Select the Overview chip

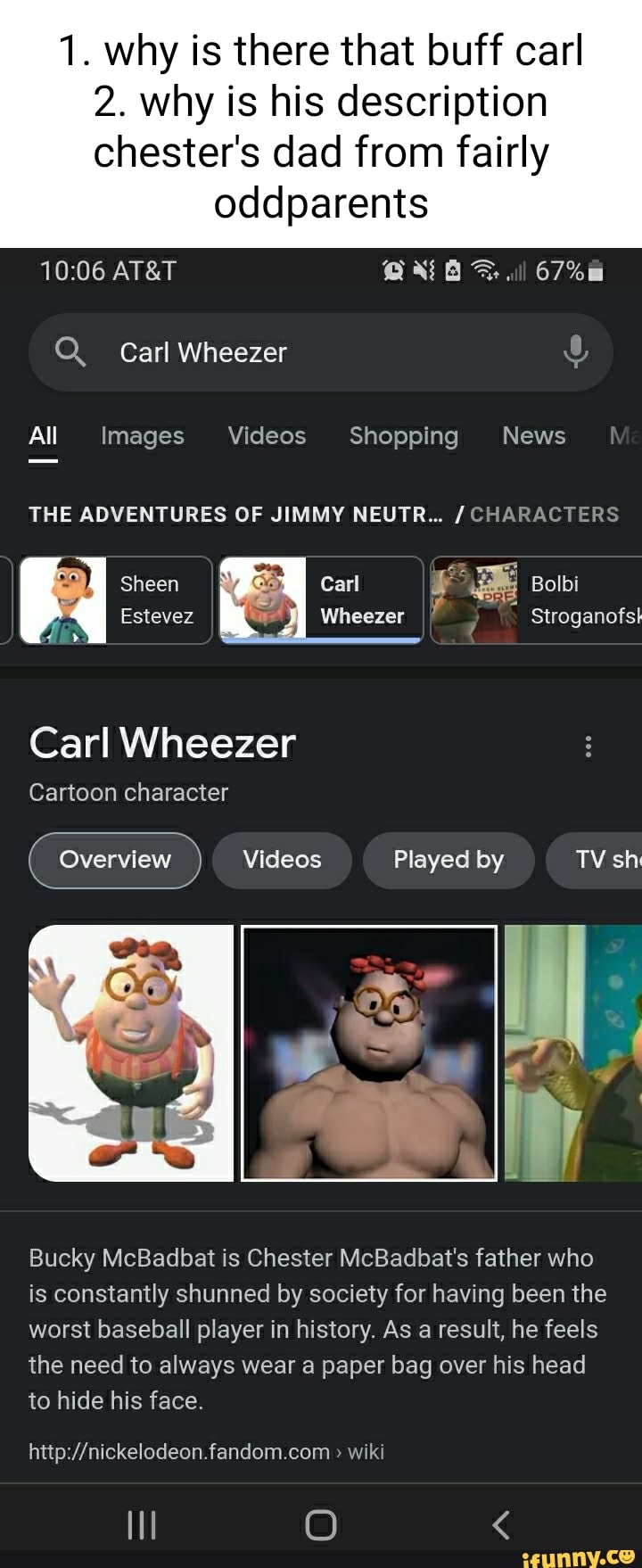pos(115,860)
